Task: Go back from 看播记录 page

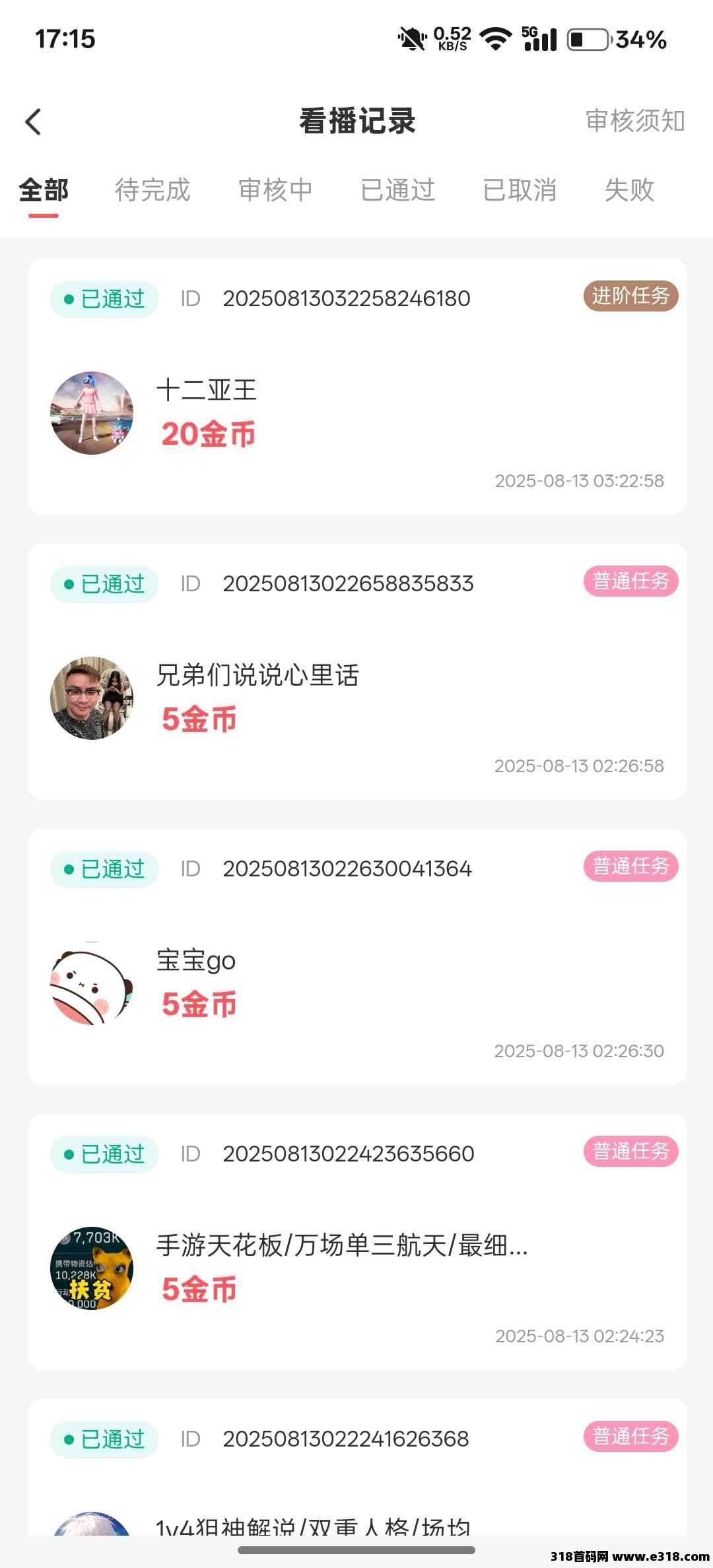Action: (34, 122)
